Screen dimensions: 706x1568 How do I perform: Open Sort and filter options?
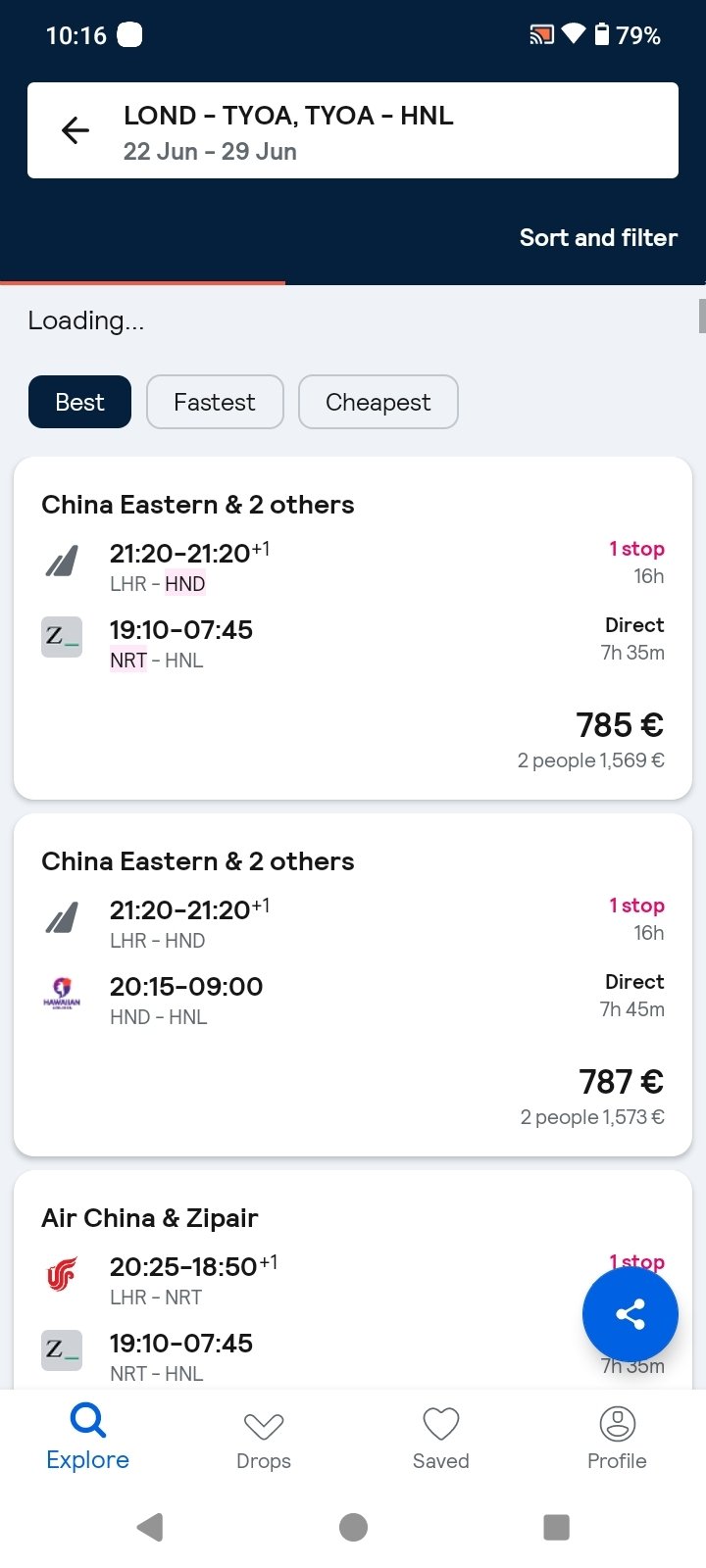pos(598,237)
